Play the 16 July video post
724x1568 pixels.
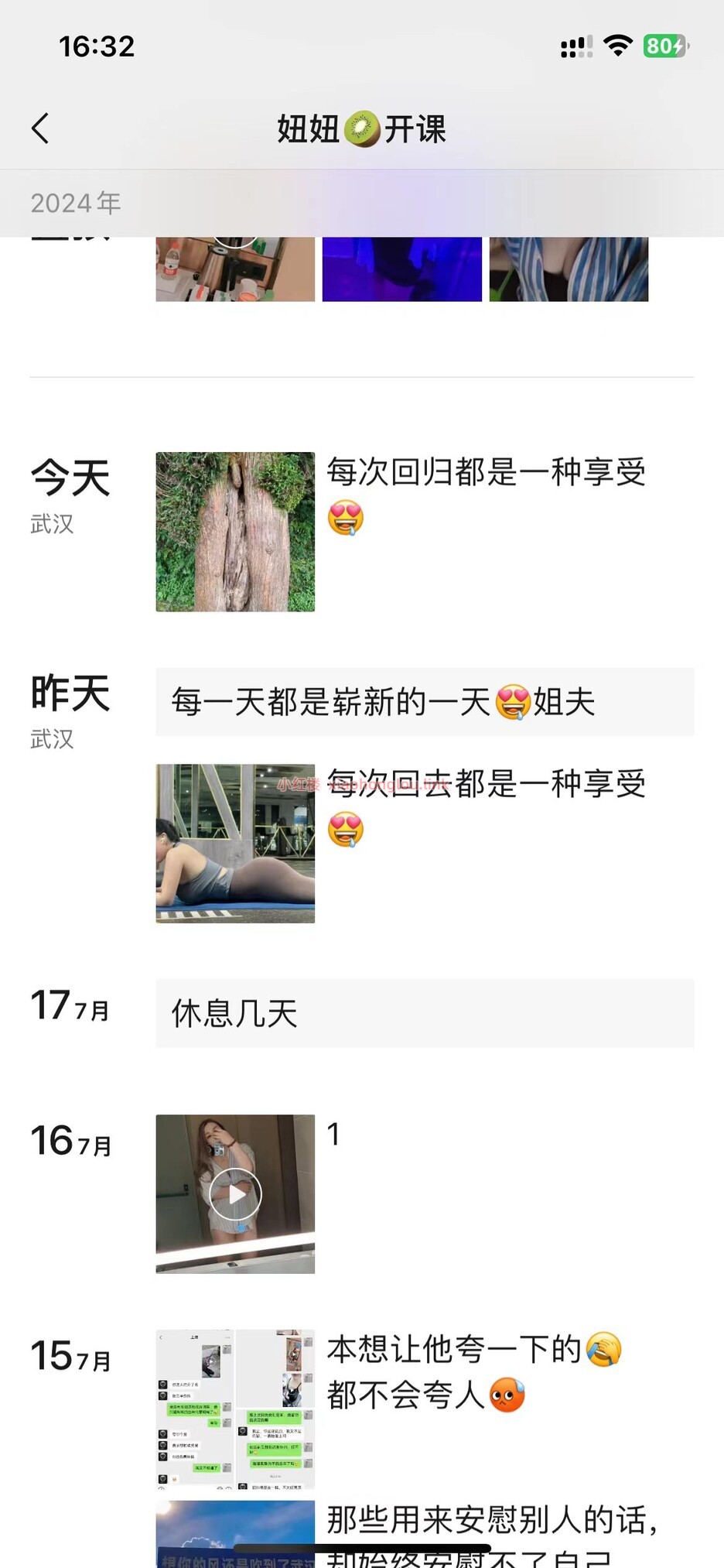tap(235, 1194)
